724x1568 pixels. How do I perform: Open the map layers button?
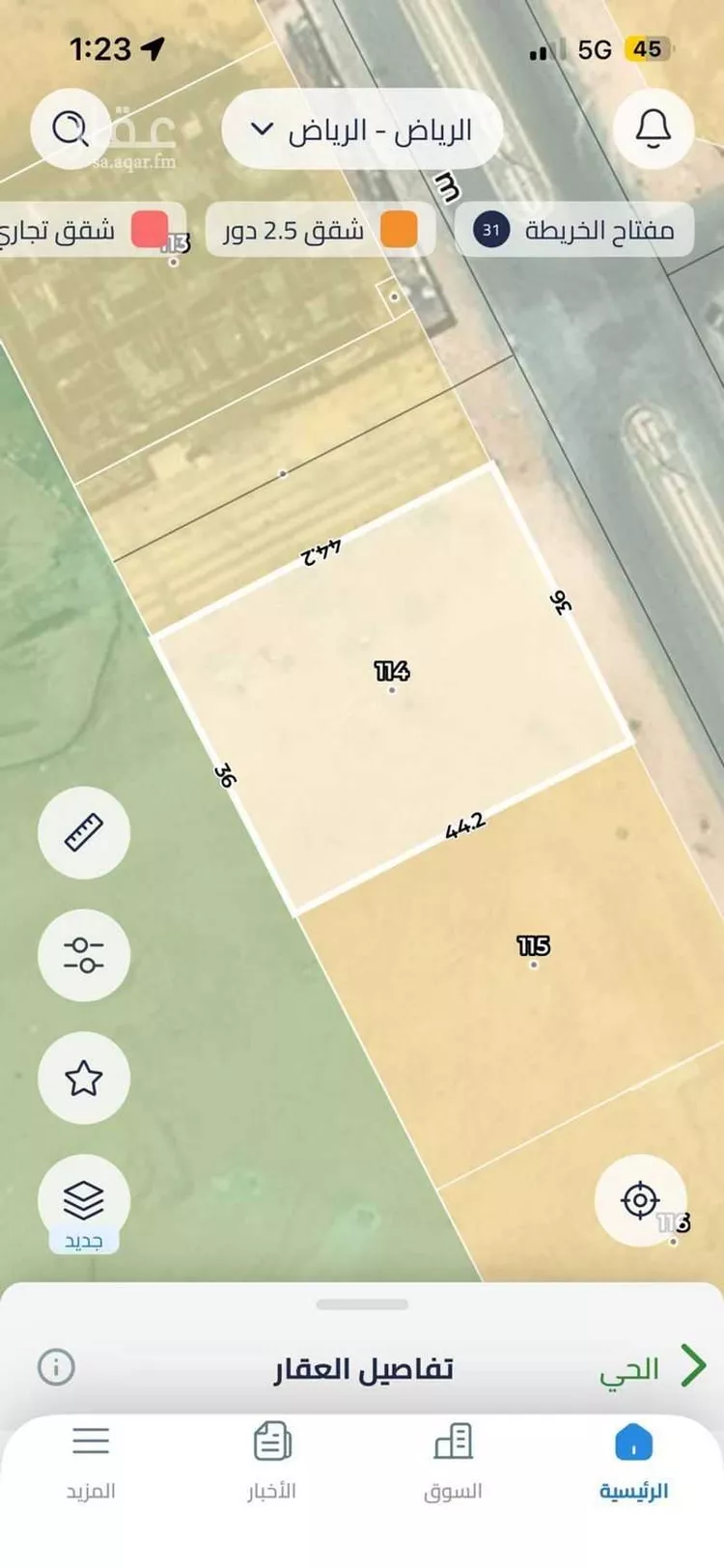(x=84, y=1200)
